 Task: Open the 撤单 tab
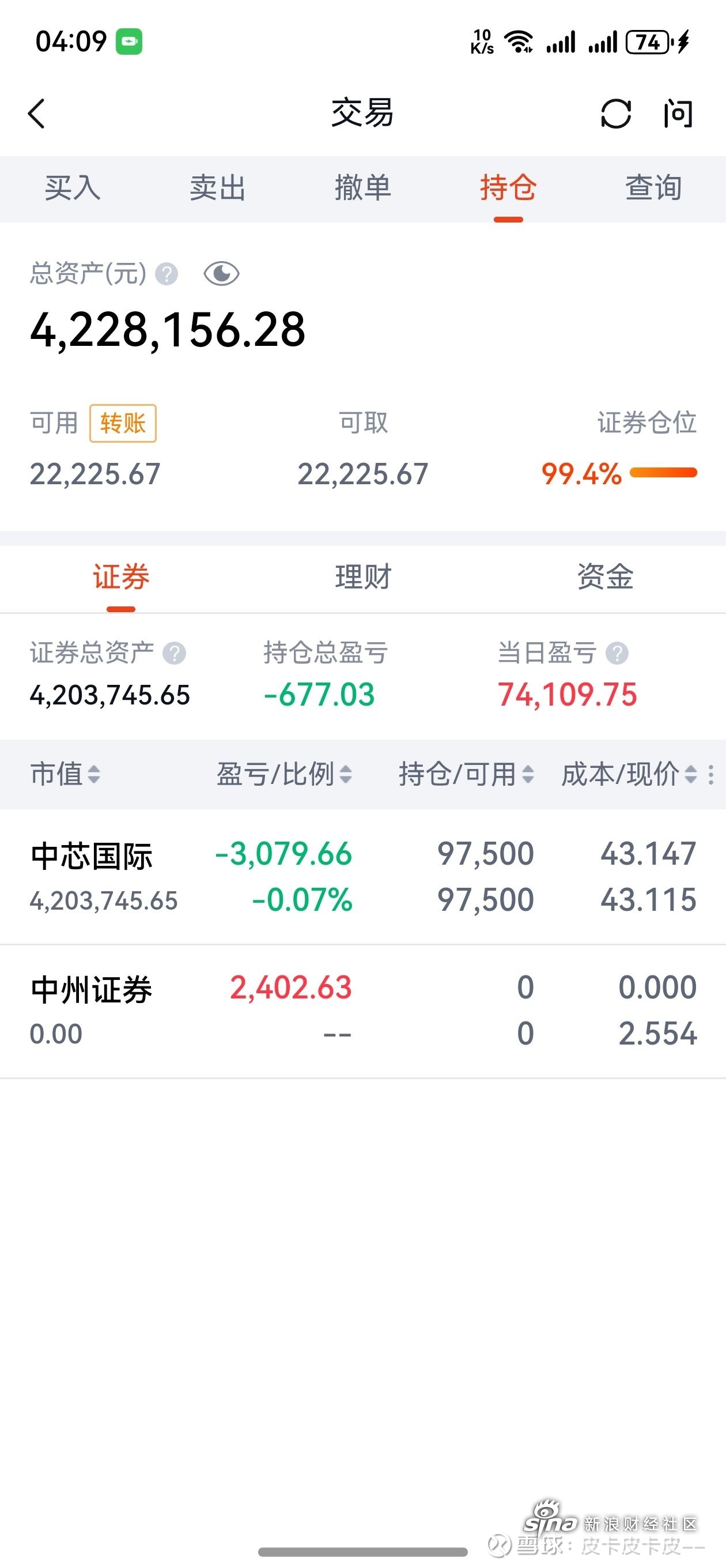pos(362,187)
